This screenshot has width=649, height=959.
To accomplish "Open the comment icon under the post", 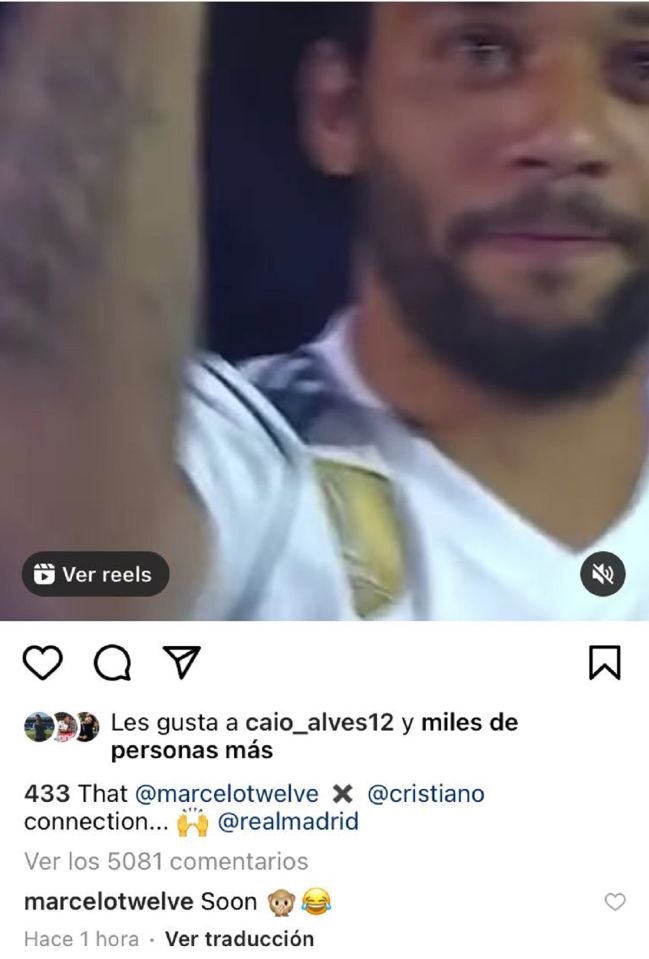I will click(x=112, y=662).
